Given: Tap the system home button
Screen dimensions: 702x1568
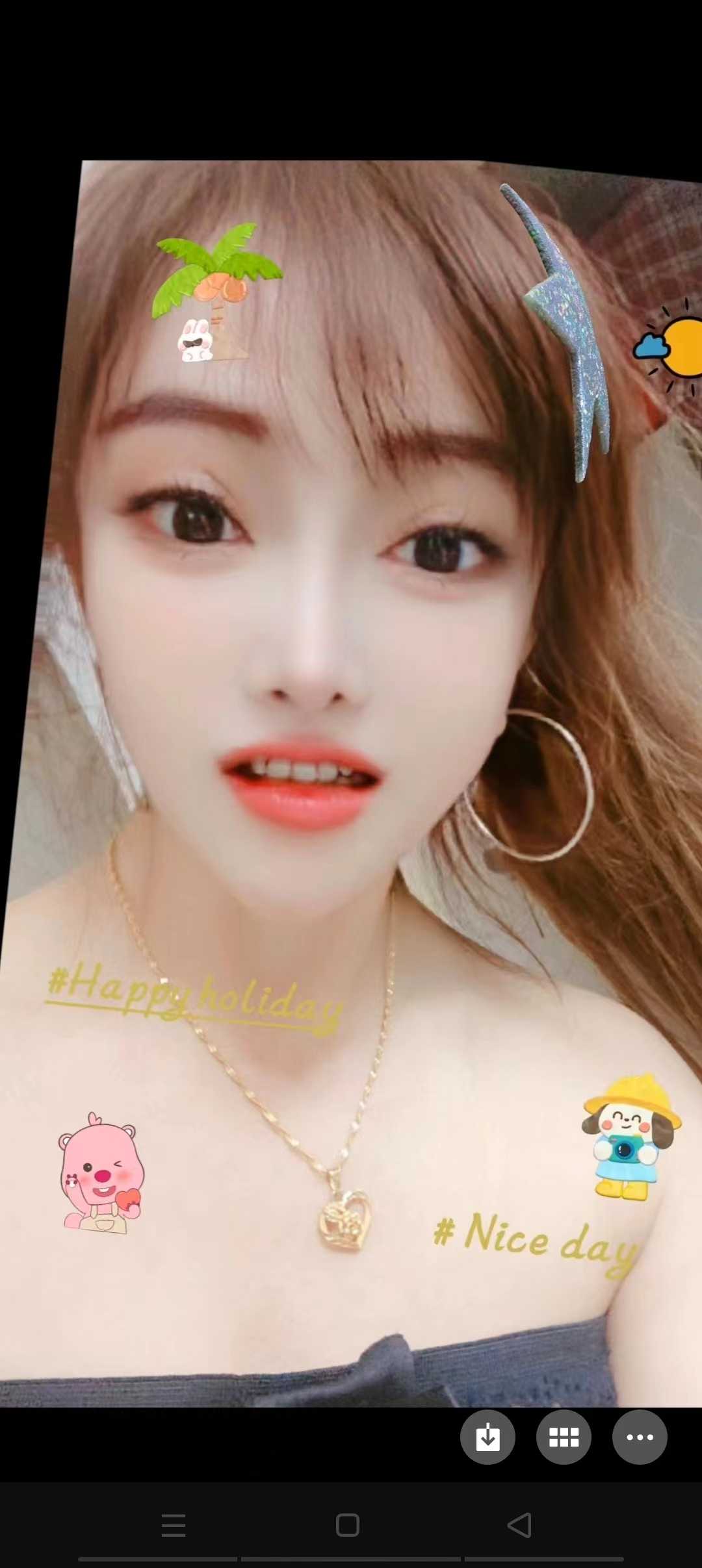Looking at the screenshot, I should pos(348,1524).
